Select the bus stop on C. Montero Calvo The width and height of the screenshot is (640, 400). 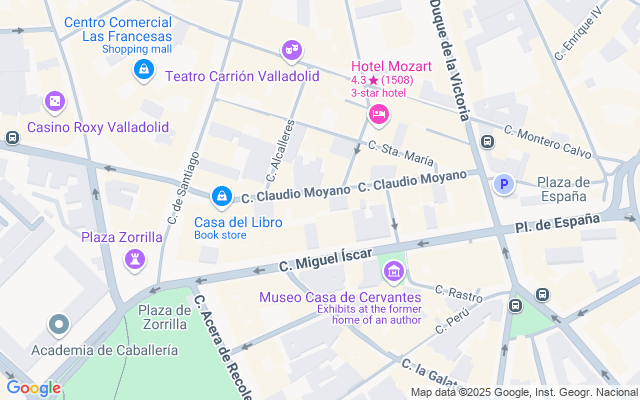click(x=487, y=142)
